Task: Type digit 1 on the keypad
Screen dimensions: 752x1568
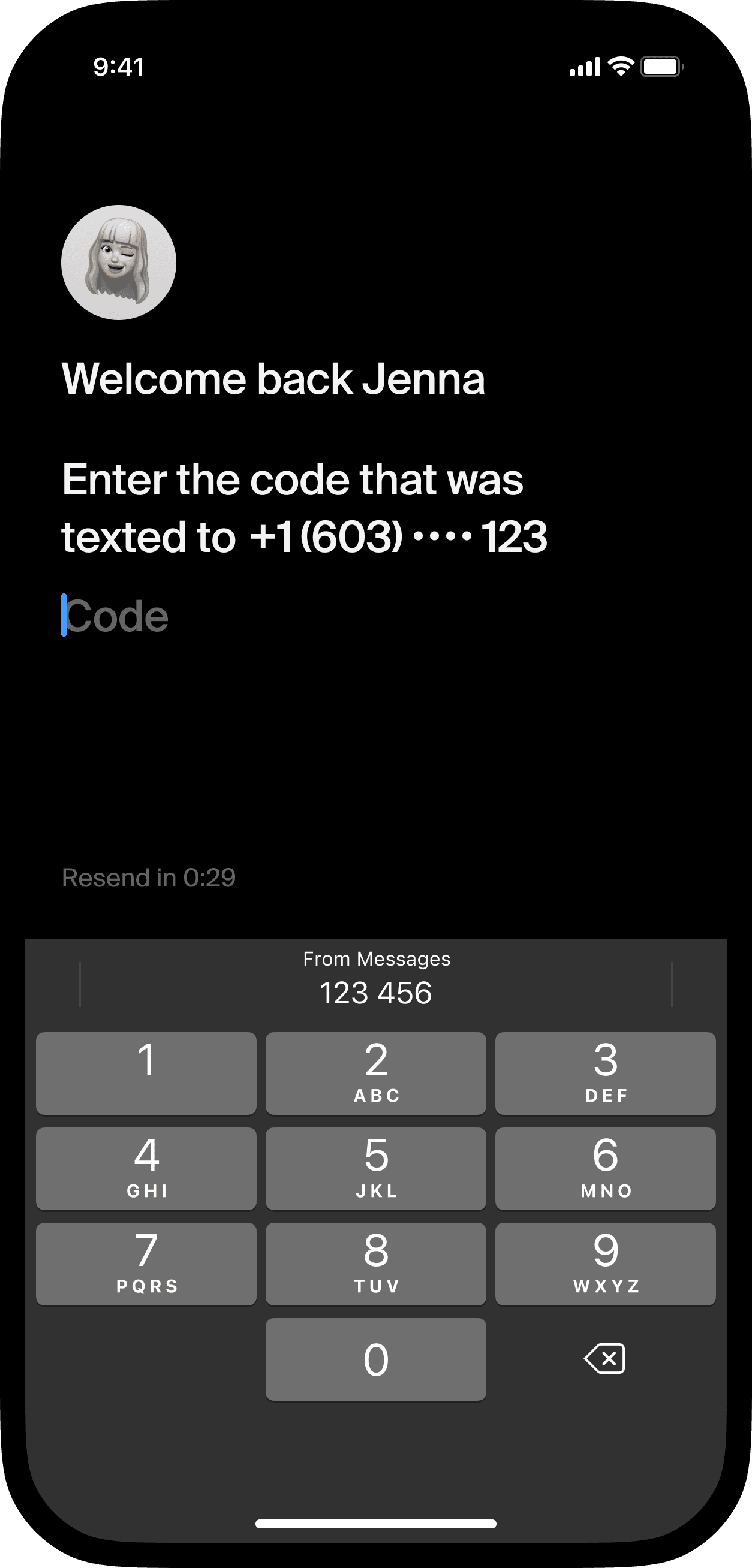Action: pyautogui.click(x=146, y=1073)
